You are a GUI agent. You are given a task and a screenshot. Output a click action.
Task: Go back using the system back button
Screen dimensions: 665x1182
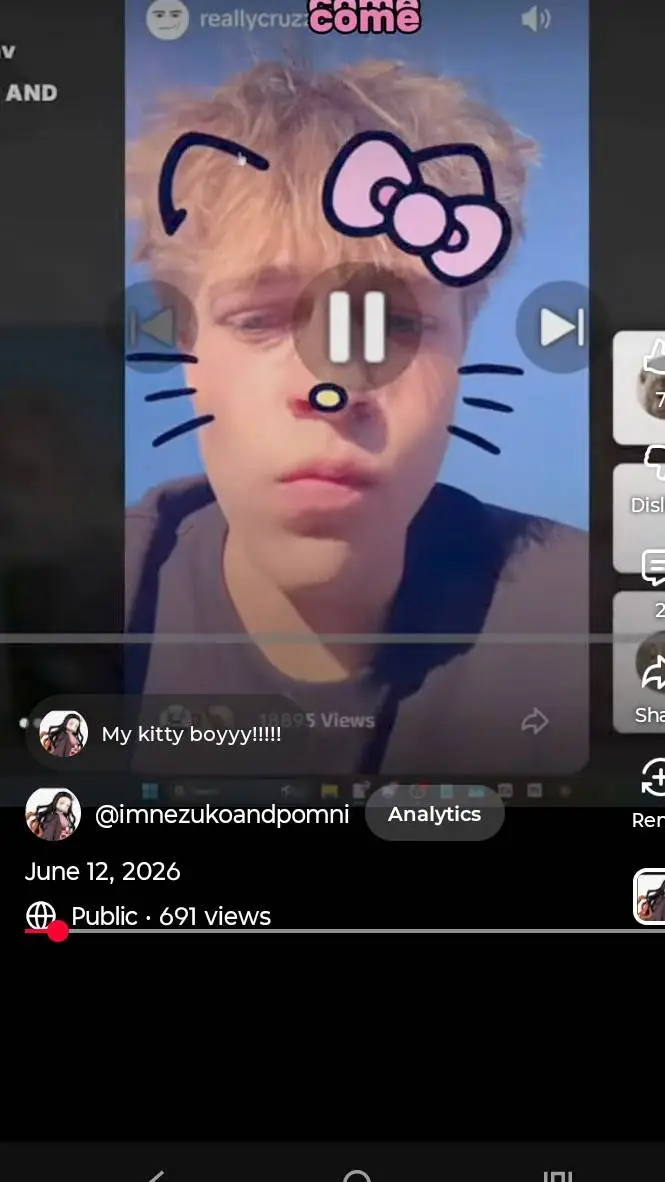pos(155,1176)
